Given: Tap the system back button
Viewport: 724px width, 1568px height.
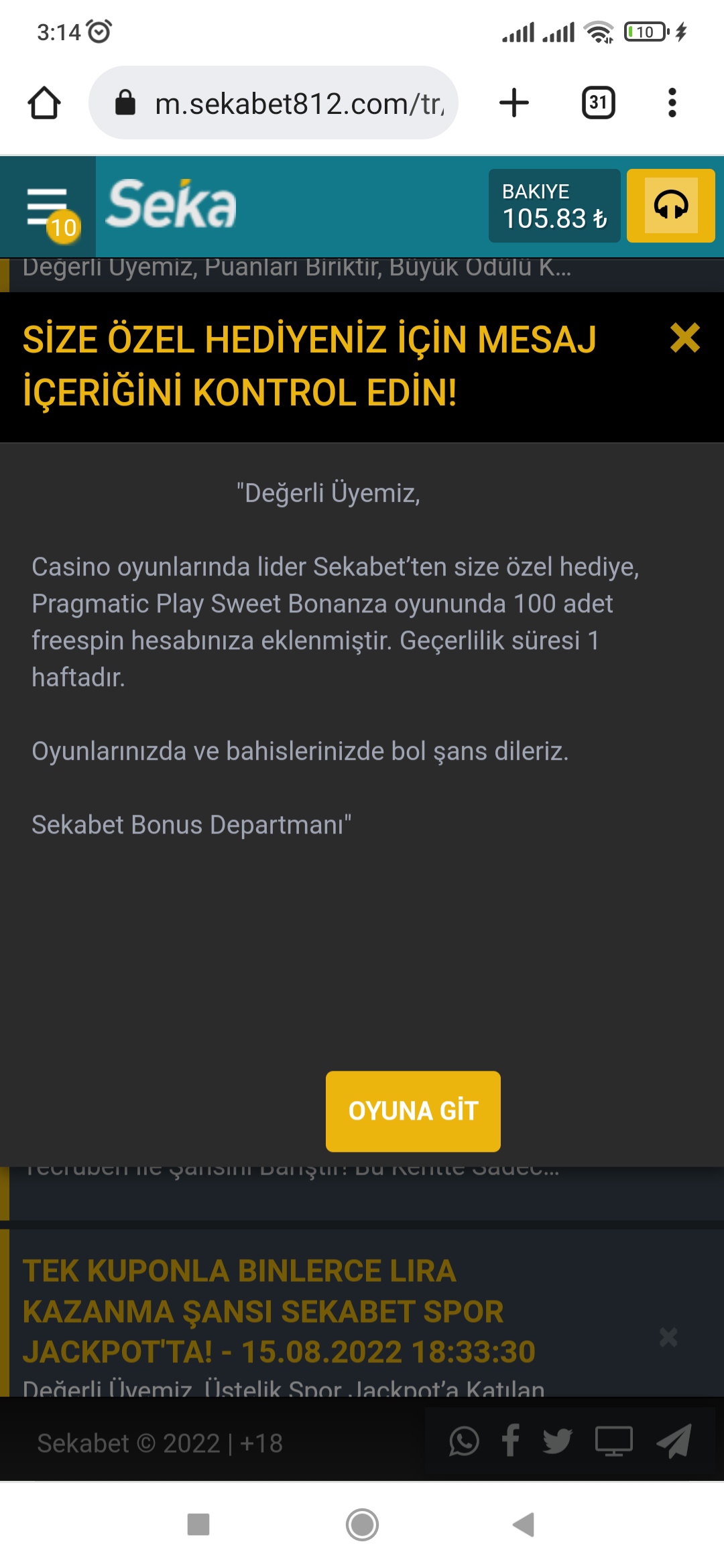Looking at the screenshot, I should tap(524, 1524).
